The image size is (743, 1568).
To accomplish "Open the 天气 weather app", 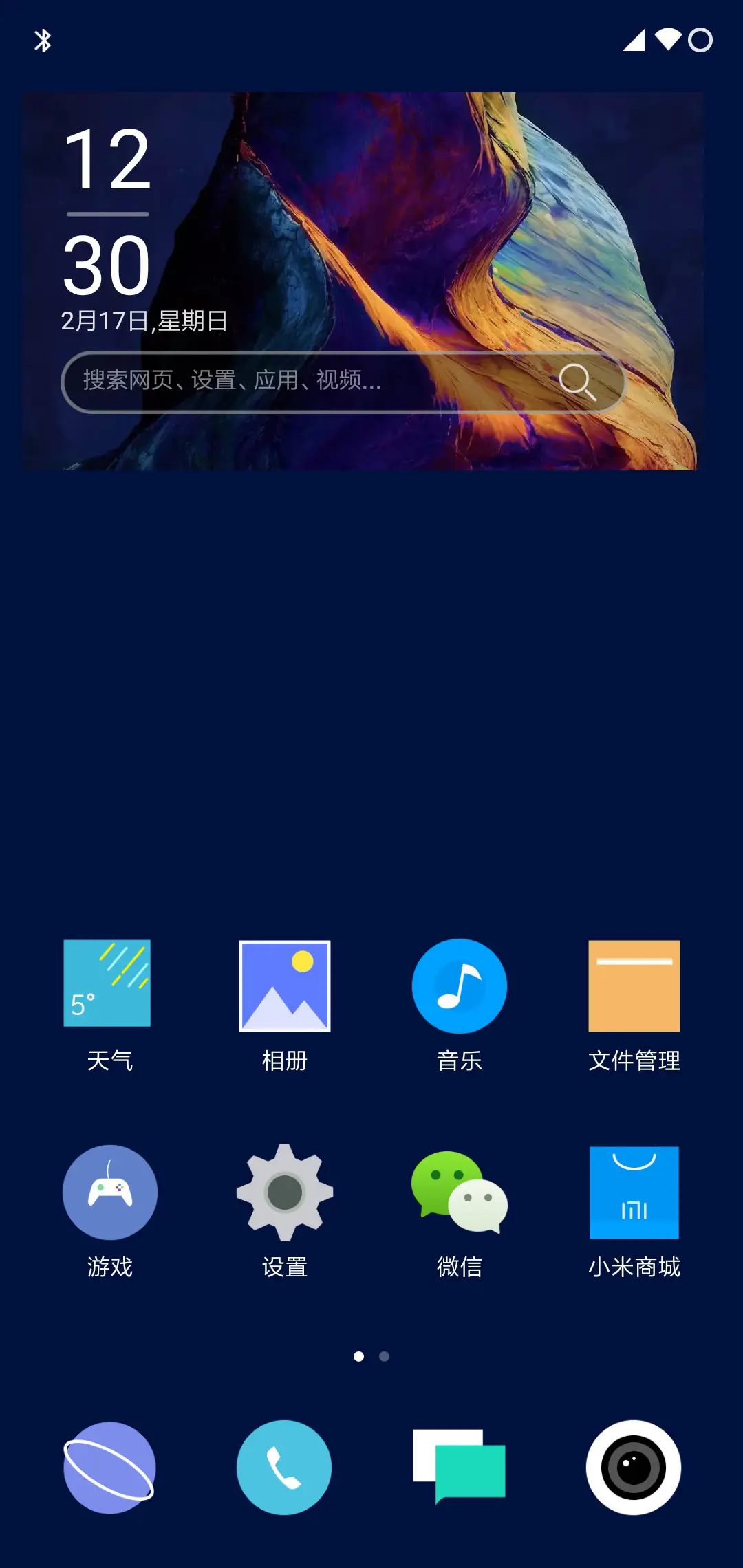I will pyautogui.click(x=109, y=985).
